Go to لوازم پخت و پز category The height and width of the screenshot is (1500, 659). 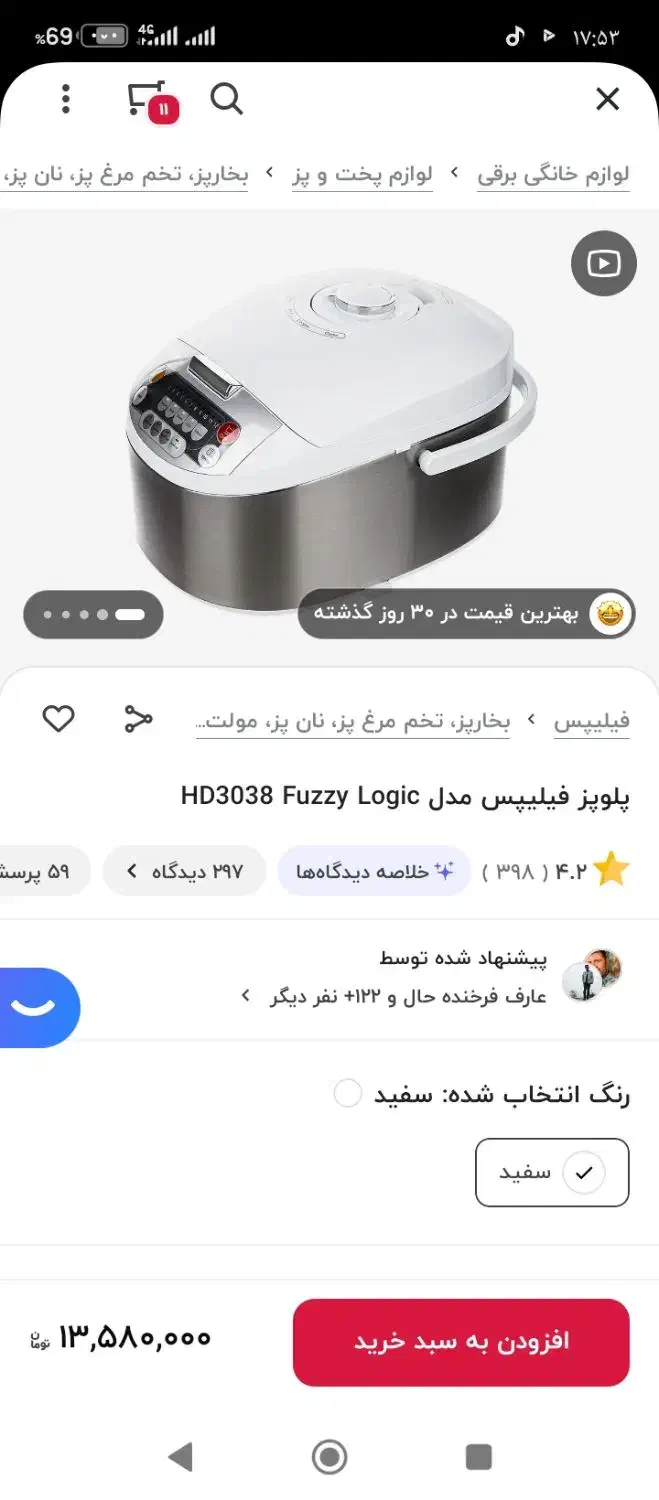click(x=362, y=174)
